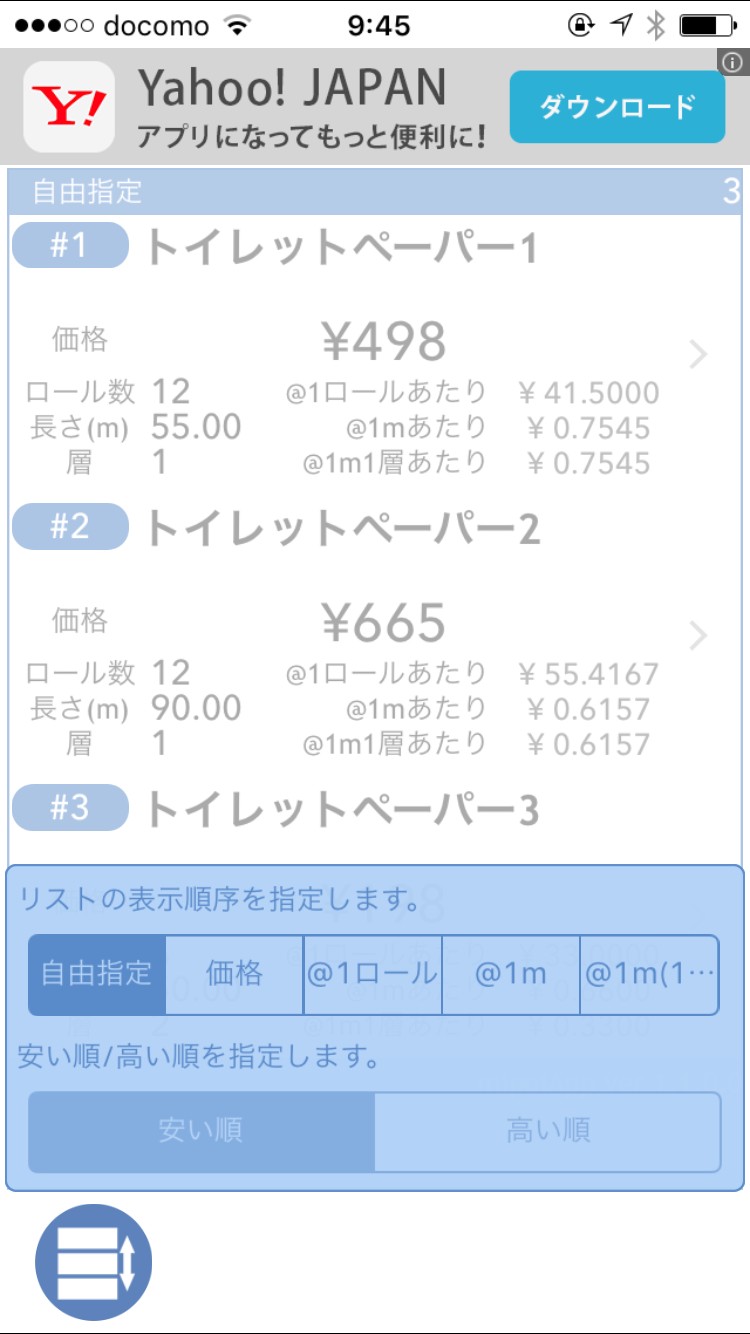750x1334 pixels.
Task: Open the ad info icon
Action: 733,62
